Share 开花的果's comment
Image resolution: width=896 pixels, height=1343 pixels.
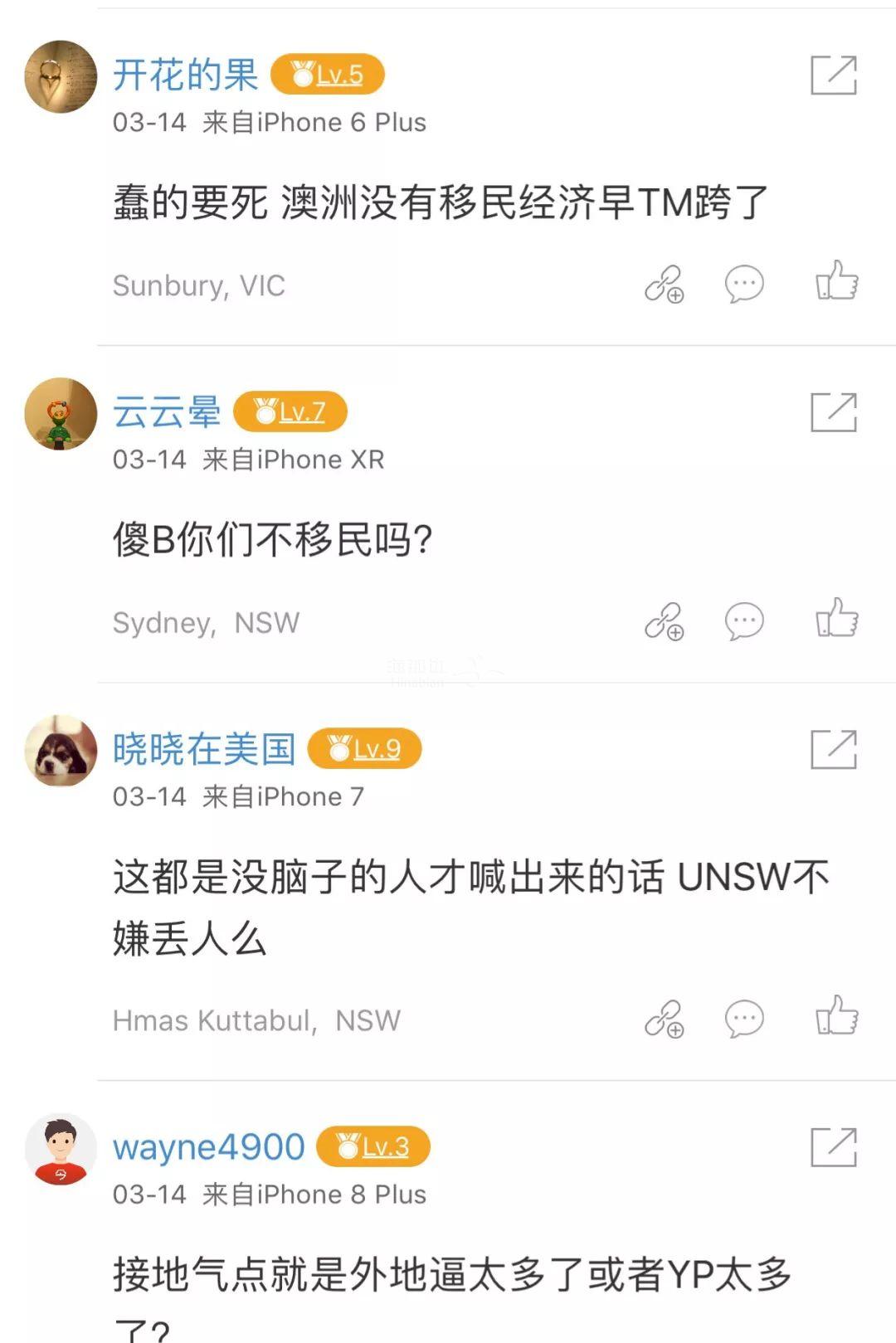[x=833, y=75]
